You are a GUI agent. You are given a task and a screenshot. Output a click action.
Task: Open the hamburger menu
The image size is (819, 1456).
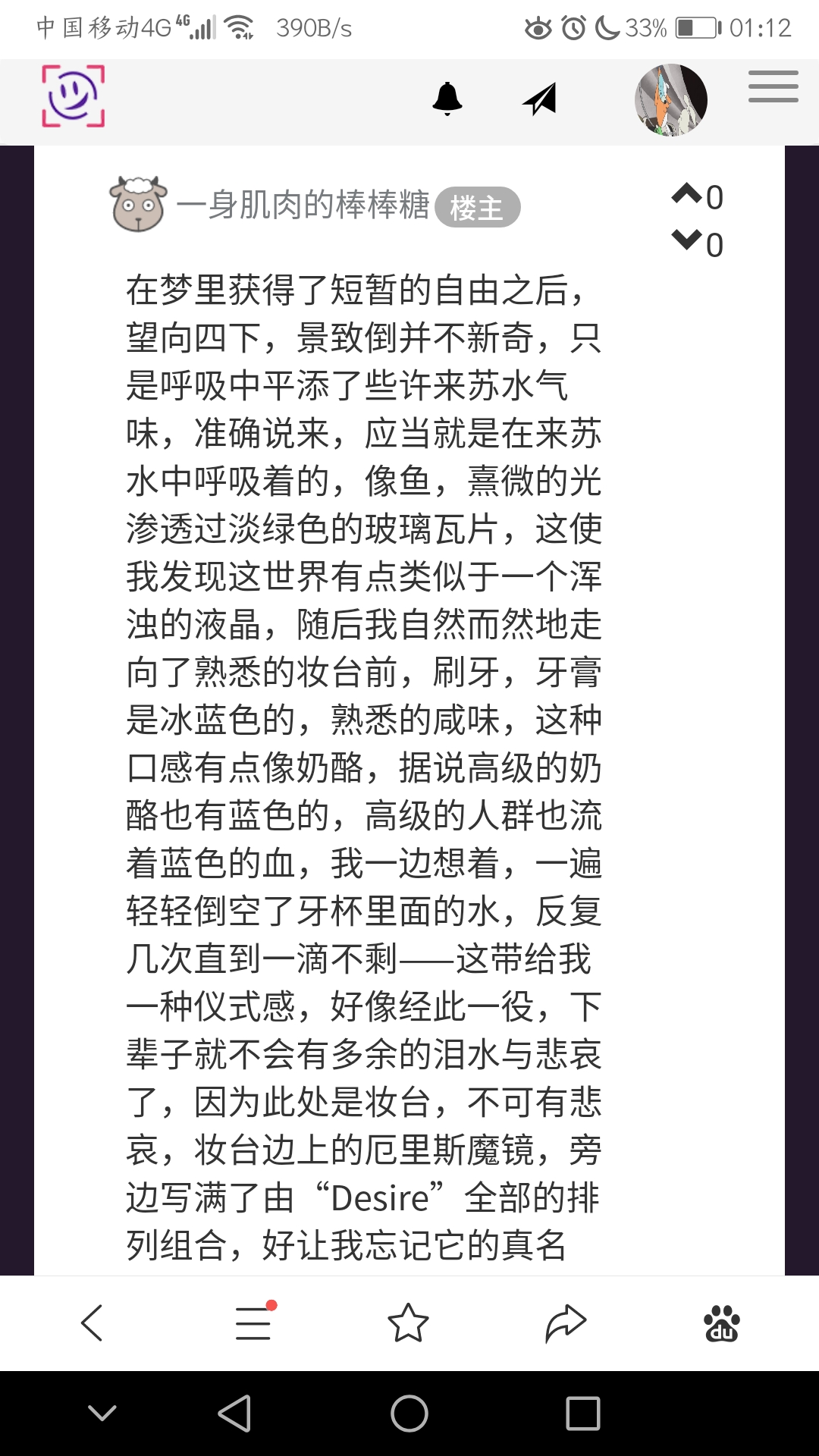pos(773,86)
